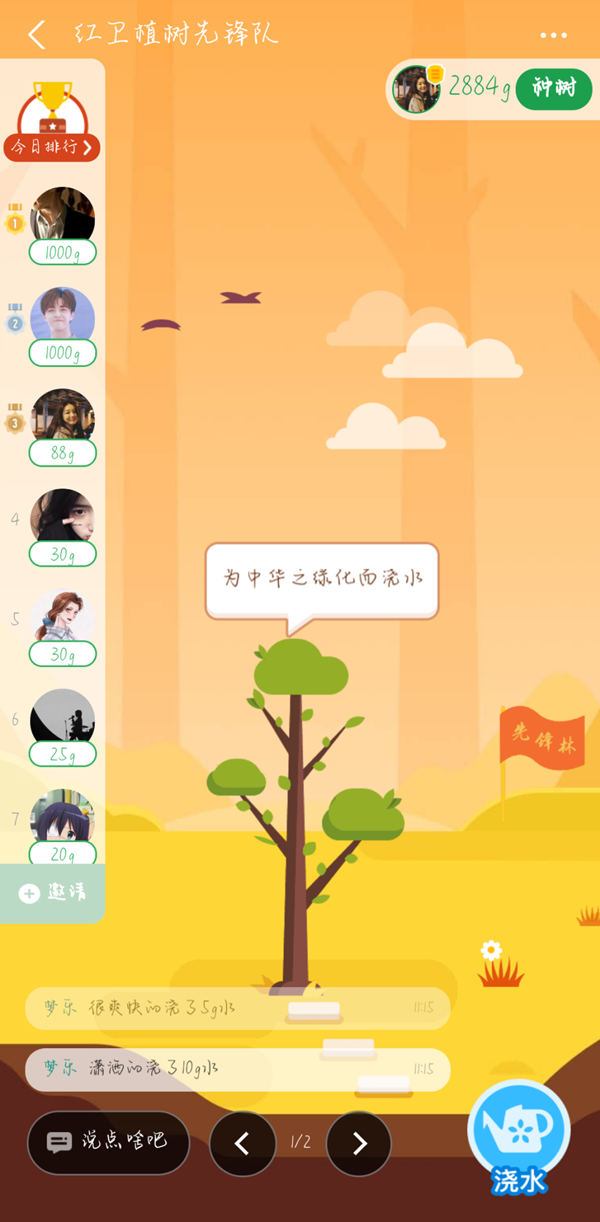Tap 说点啥吧 to write a message
The image size is (600, 1222).
click(x=108, y=1142)
